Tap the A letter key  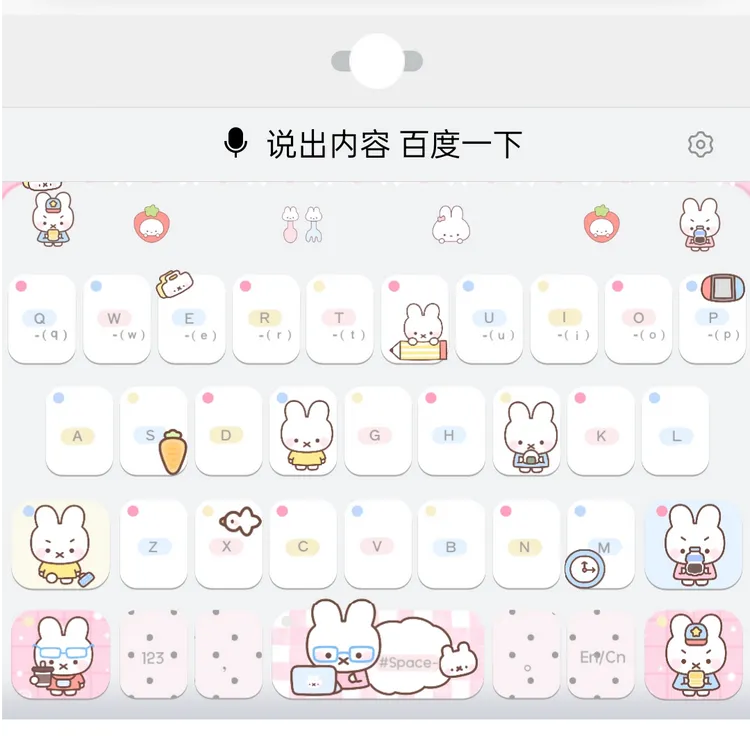pyautogui.click(x=79, y=431)
